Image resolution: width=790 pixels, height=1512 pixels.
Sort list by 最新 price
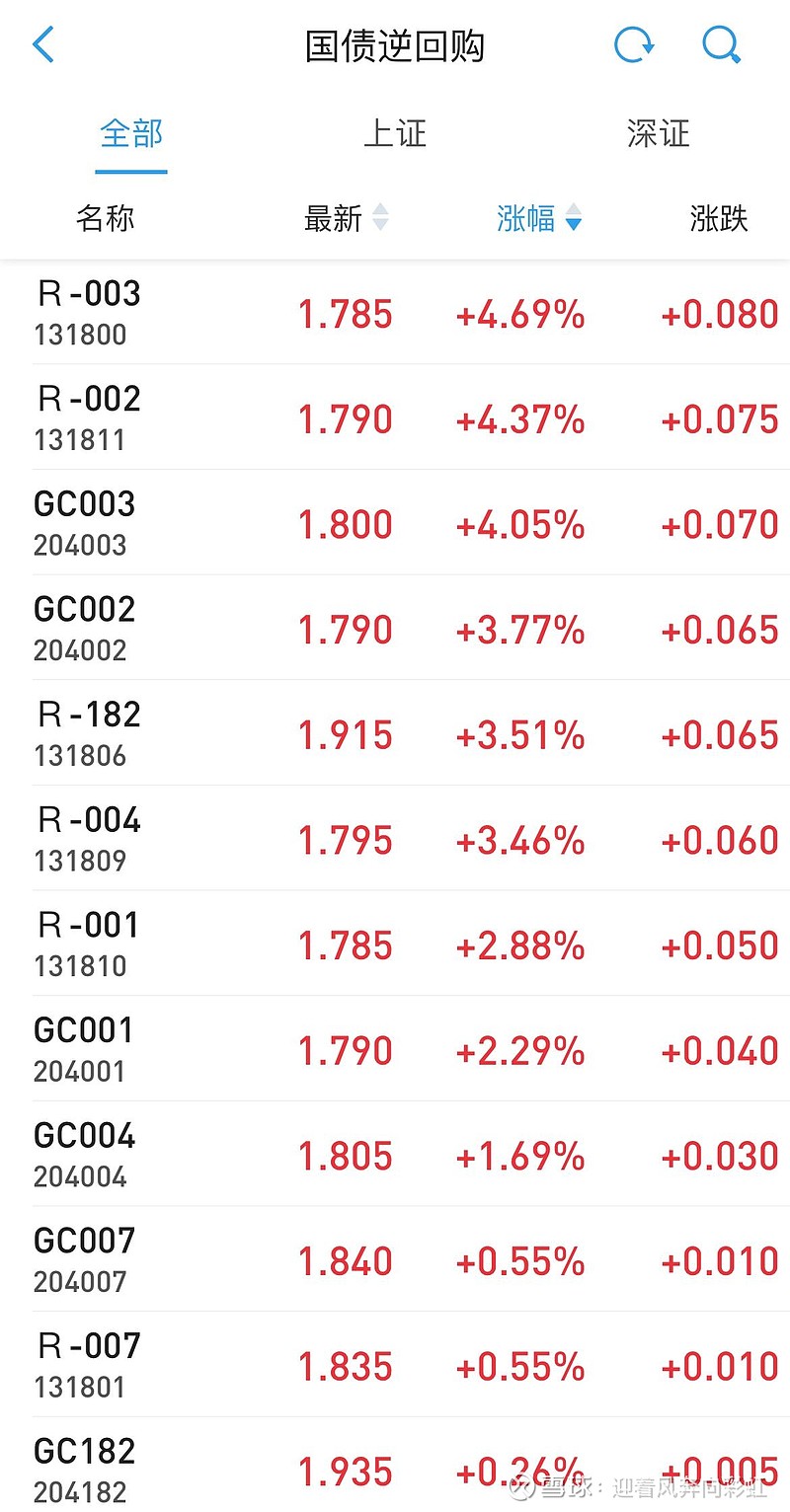[346, 218]
